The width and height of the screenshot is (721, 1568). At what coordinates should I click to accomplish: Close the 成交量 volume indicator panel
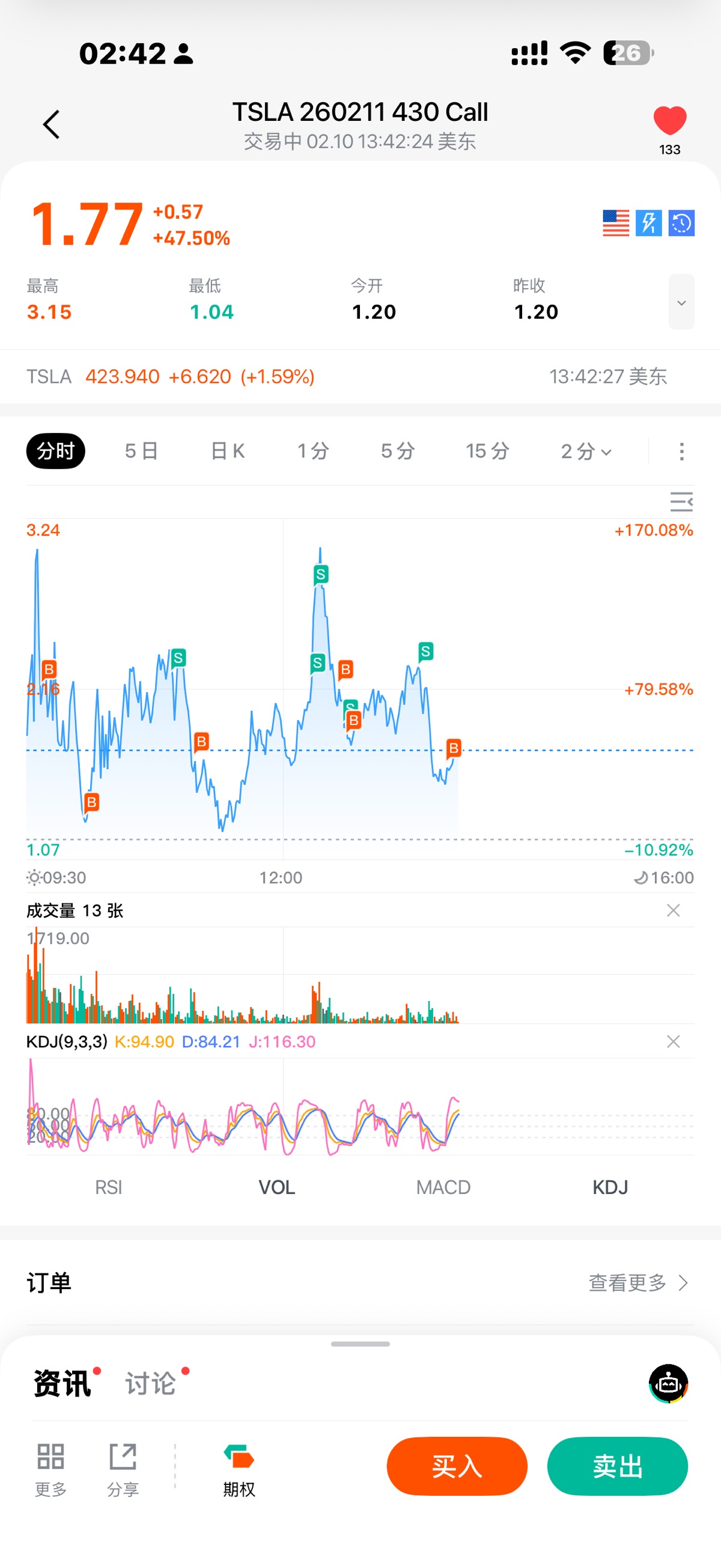pyautogui.click(x=673, y=911)
